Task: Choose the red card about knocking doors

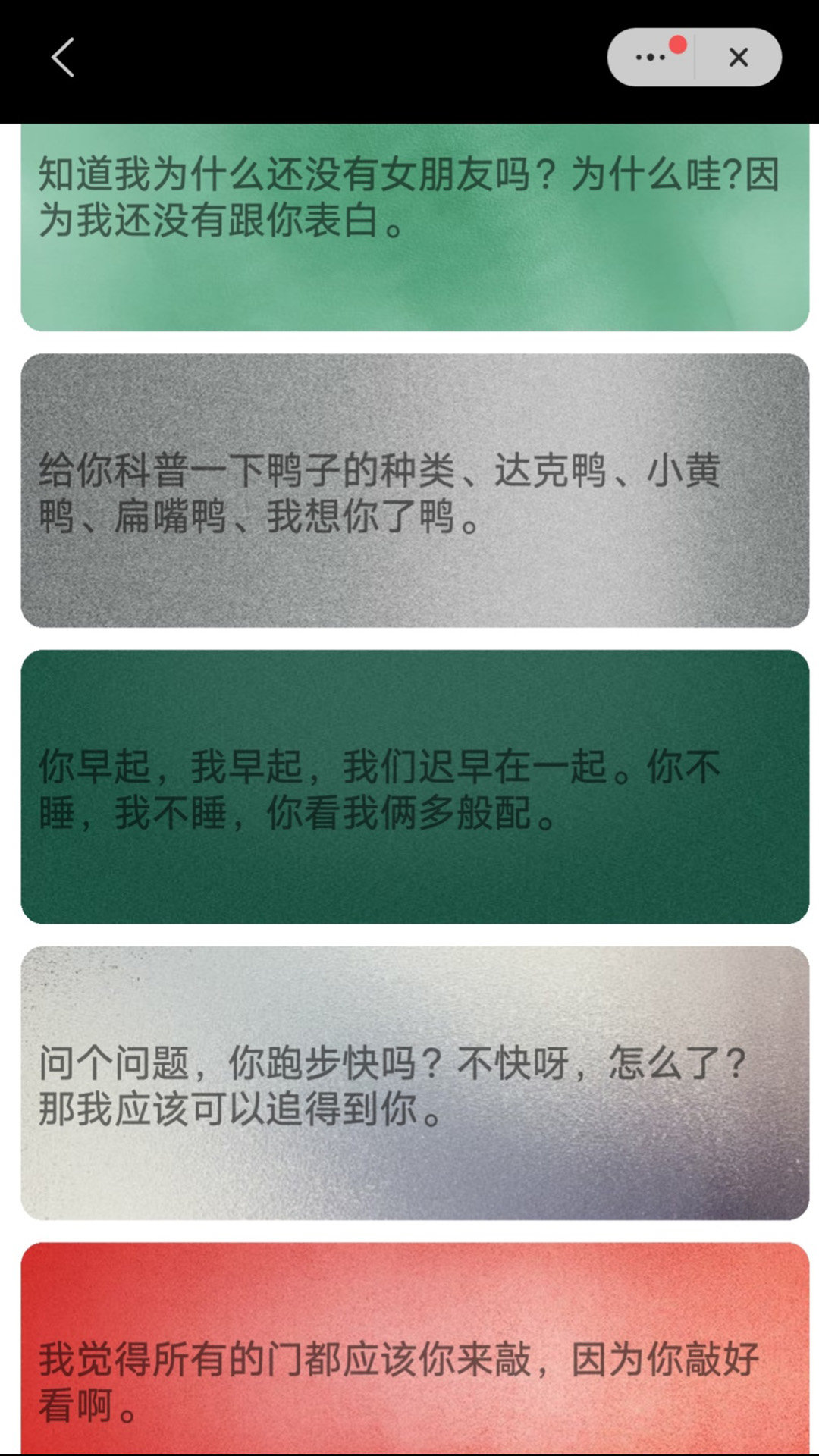Action: [414, 1357]
